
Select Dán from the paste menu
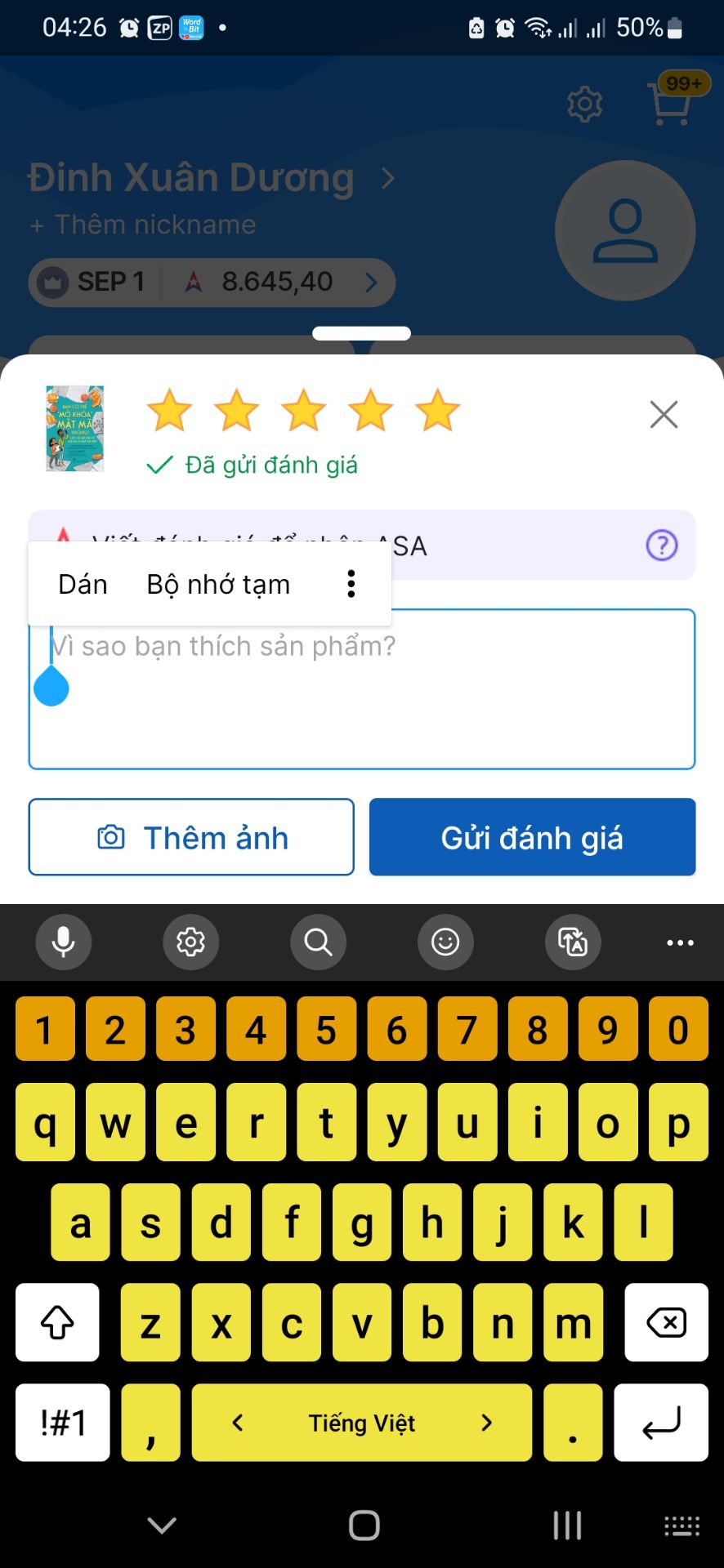[83, 583]
